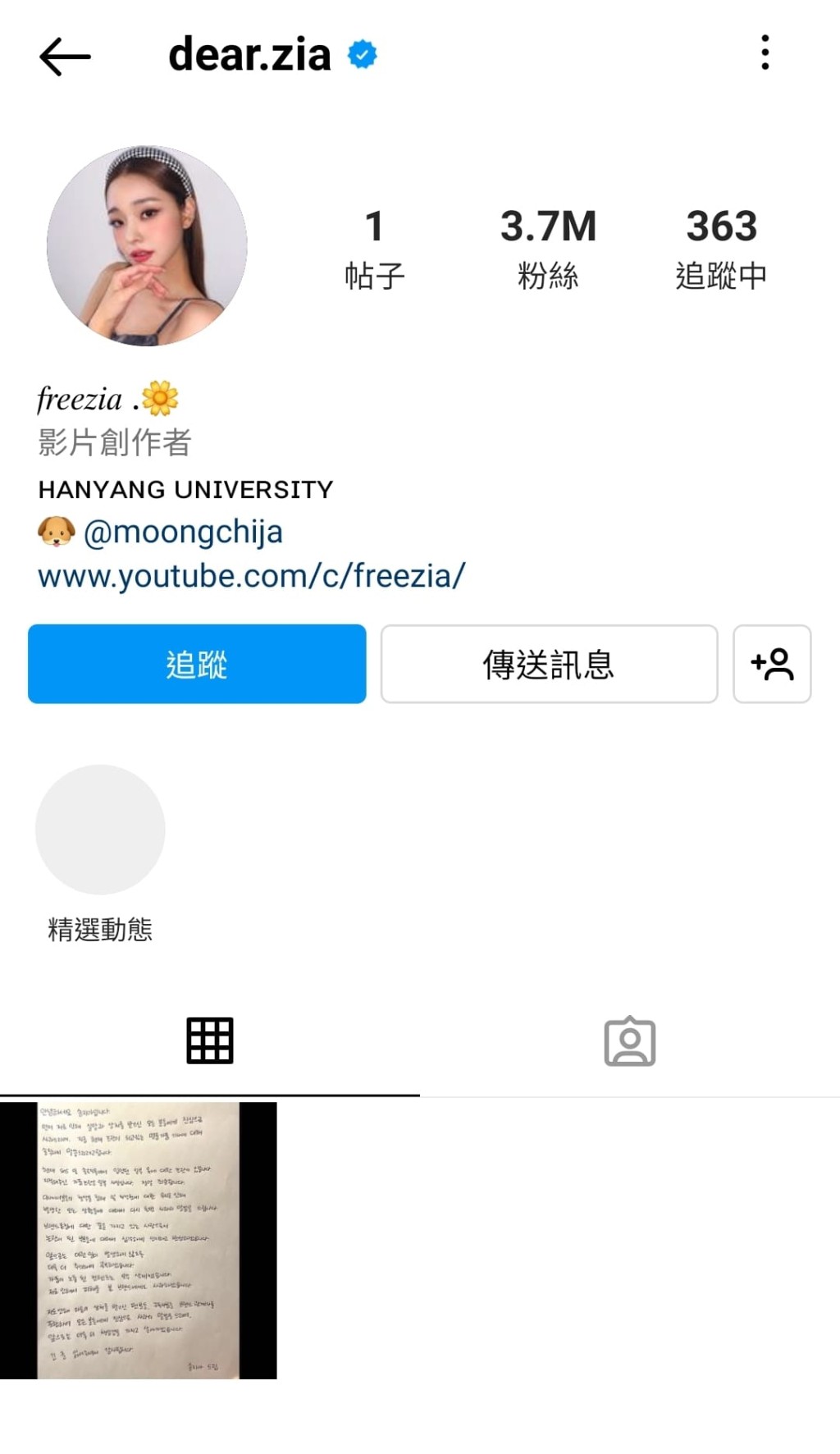Visit the freezia YouTube channel link

coord(251,576)
